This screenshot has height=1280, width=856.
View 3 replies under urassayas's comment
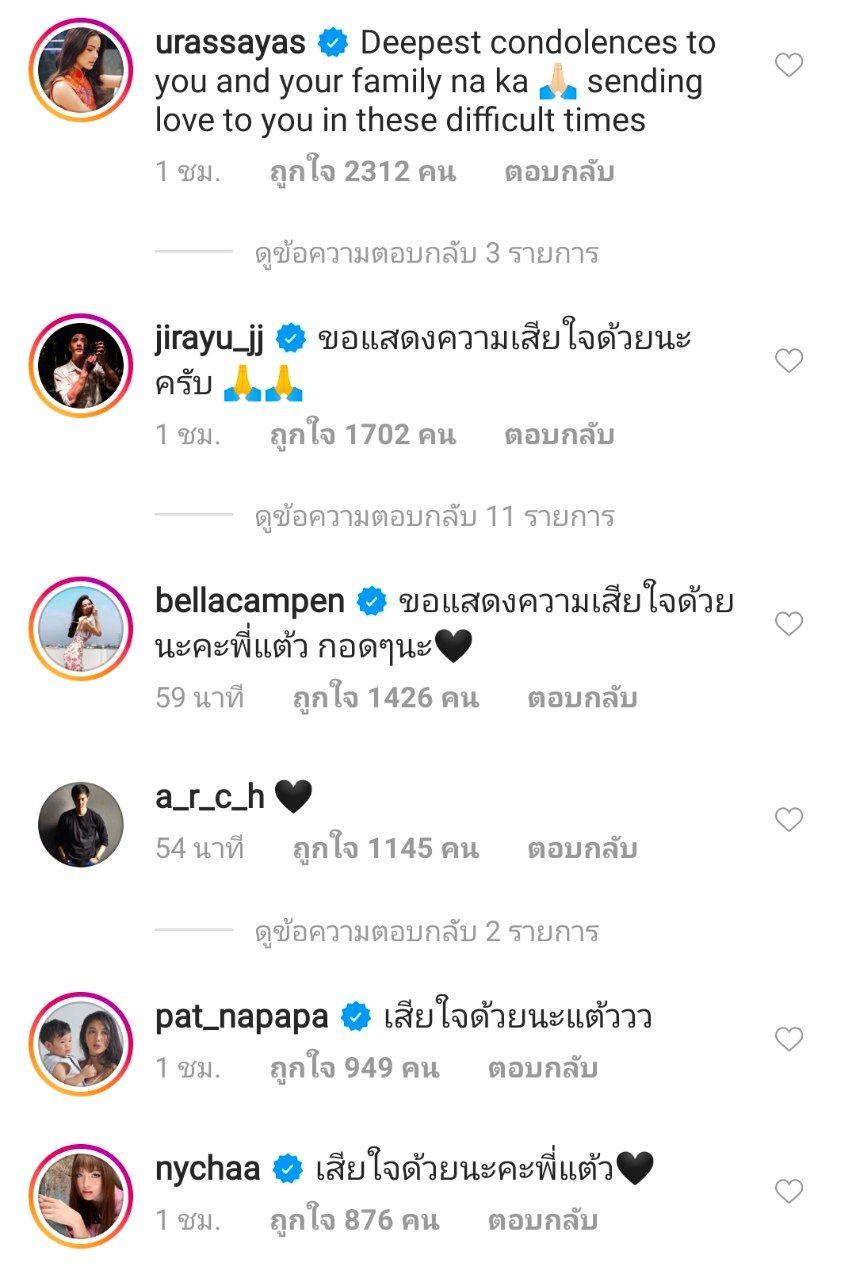click(426, 253)
